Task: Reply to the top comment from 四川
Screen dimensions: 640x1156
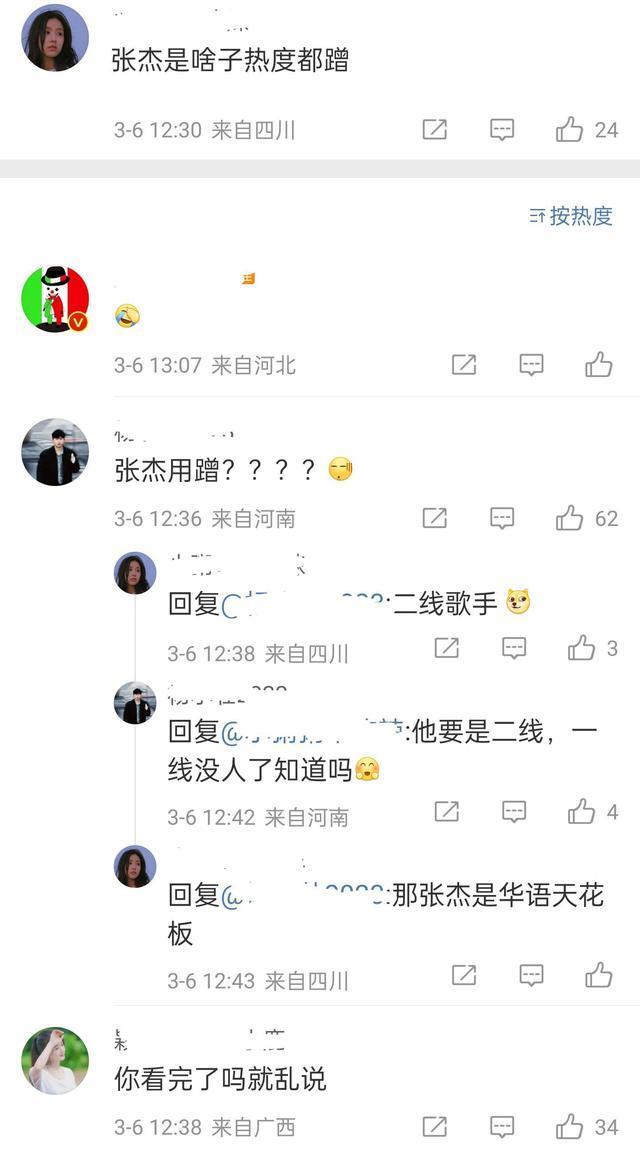Action: [x=502, y=130]
